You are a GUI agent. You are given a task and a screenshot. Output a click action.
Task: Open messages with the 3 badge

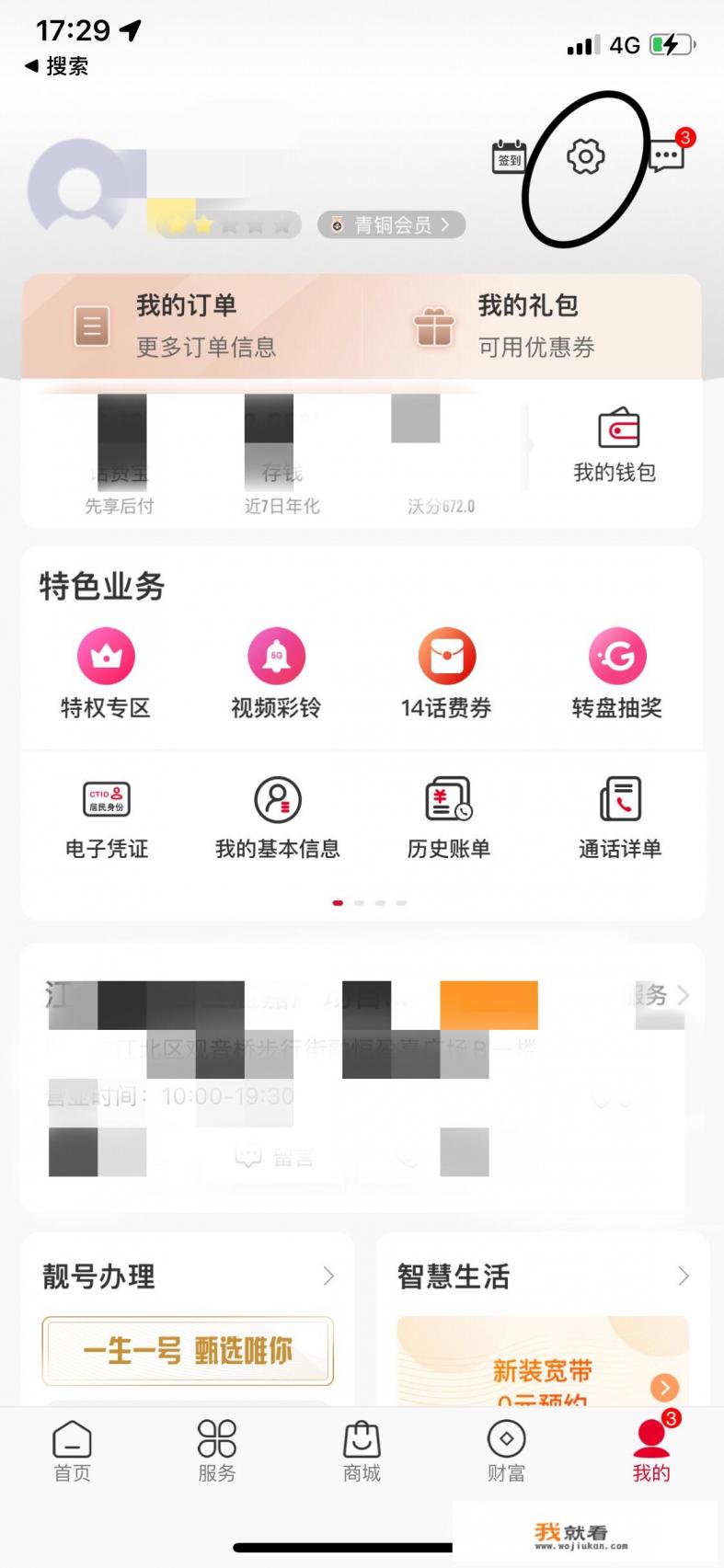point(666,155)
